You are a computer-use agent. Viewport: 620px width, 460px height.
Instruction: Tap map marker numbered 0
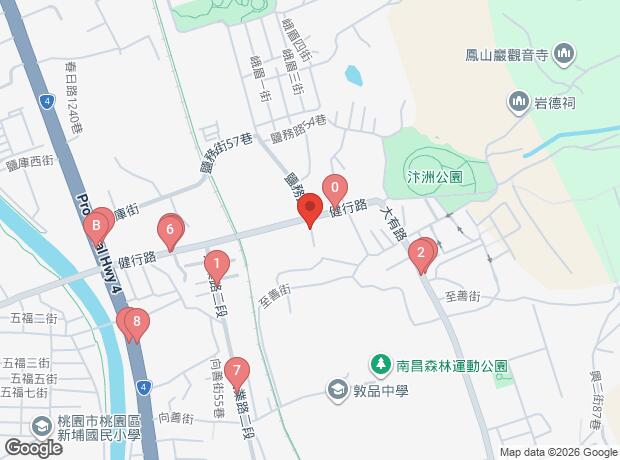[x=335, y=187]
